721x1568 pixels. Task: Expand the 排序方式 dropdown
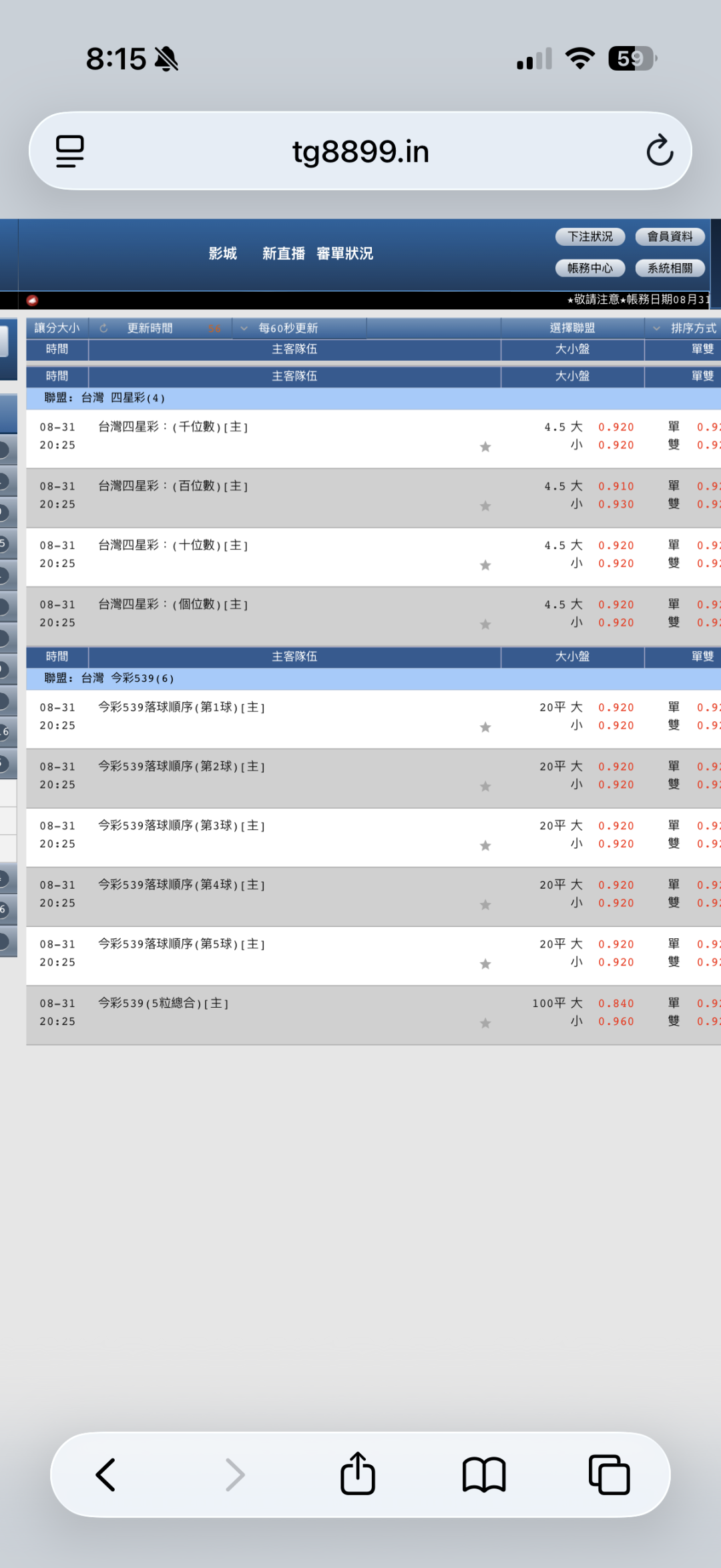click(685, 328)
